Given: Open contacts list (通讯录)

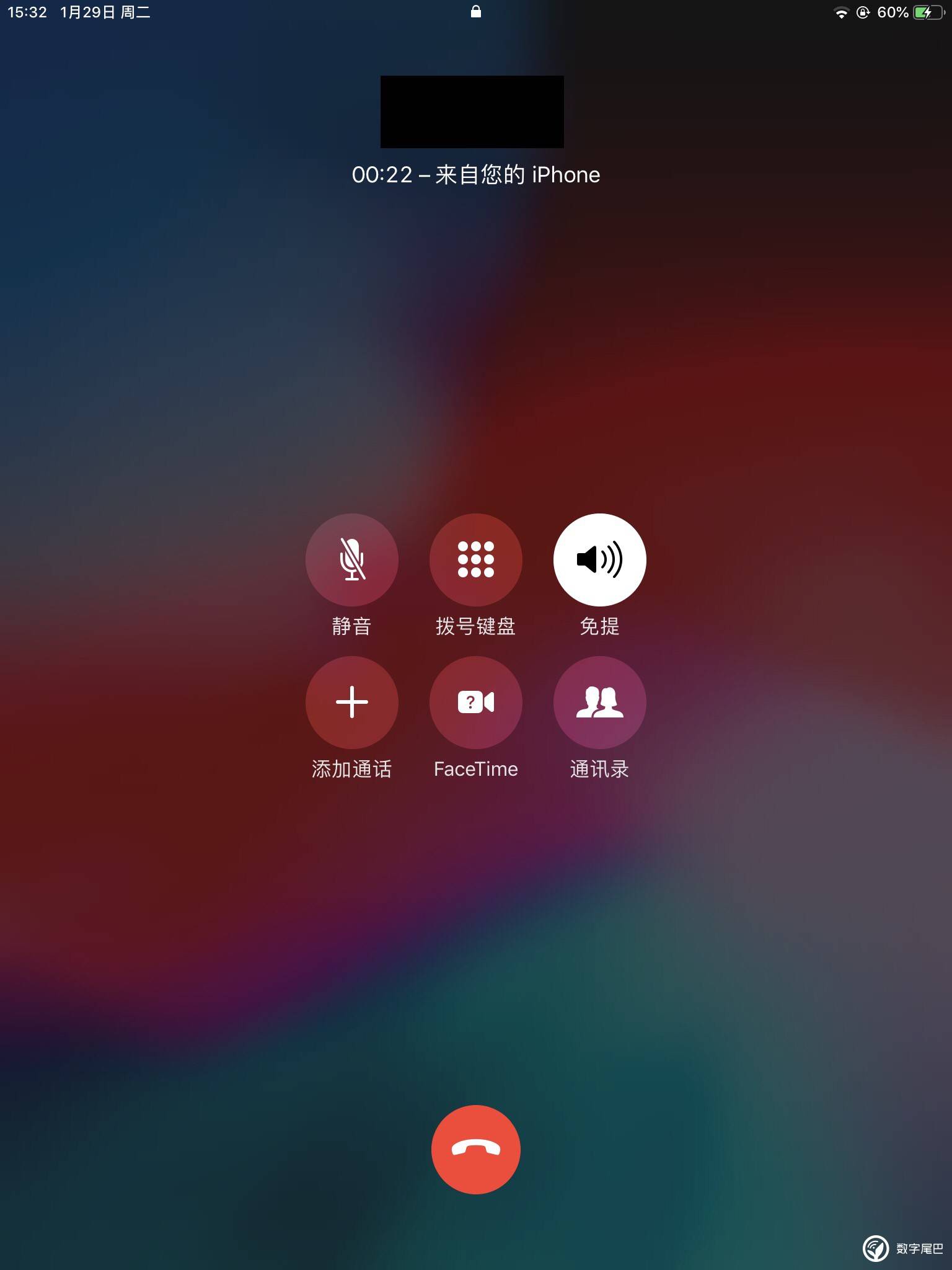Looking at the screenshot, I should [599, 702].
